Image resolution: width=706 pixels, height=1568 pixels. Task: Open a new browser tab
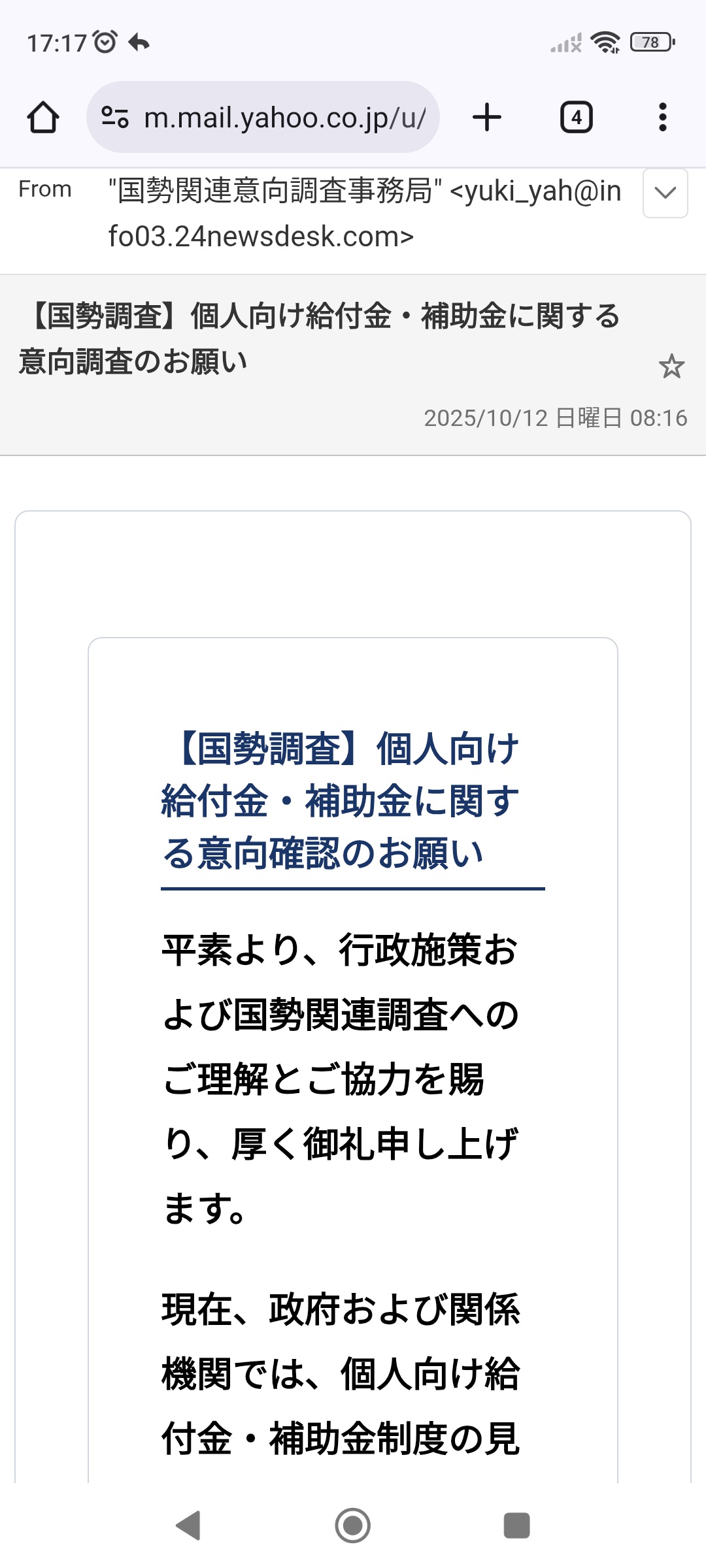click(x=486, y=118)
